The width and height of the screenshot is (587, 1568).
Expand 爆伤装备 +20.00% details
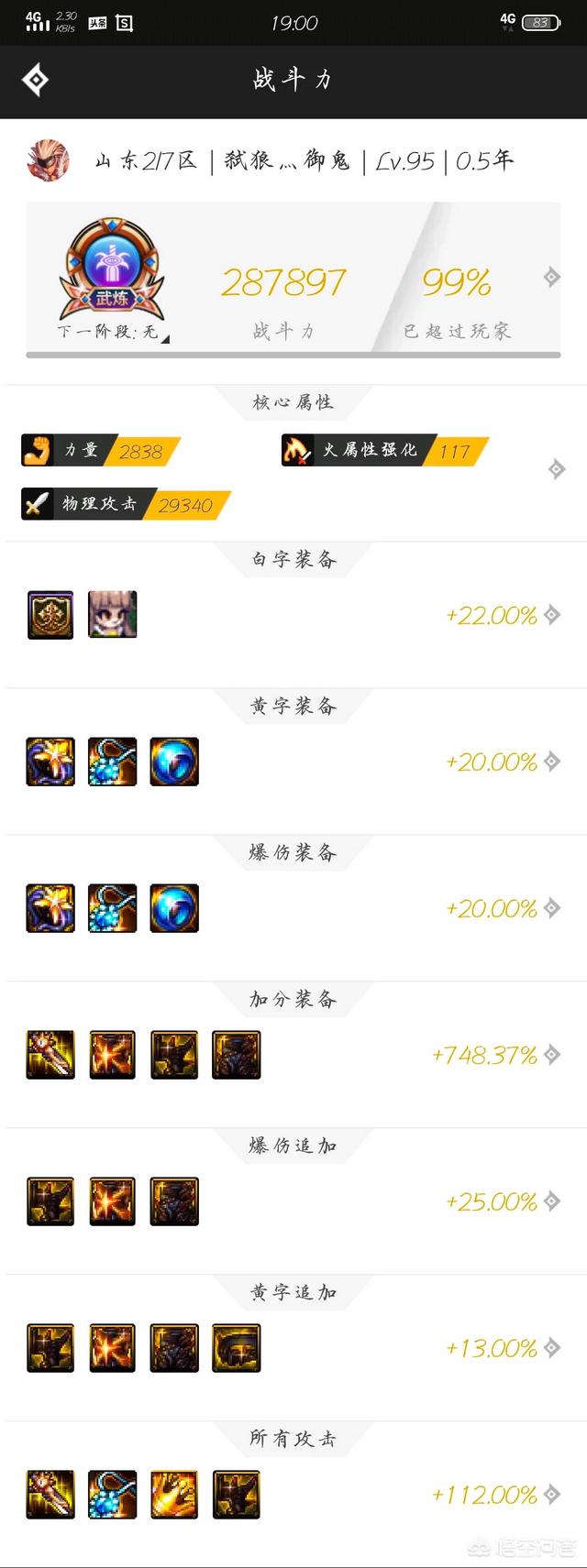pos(552,908)
